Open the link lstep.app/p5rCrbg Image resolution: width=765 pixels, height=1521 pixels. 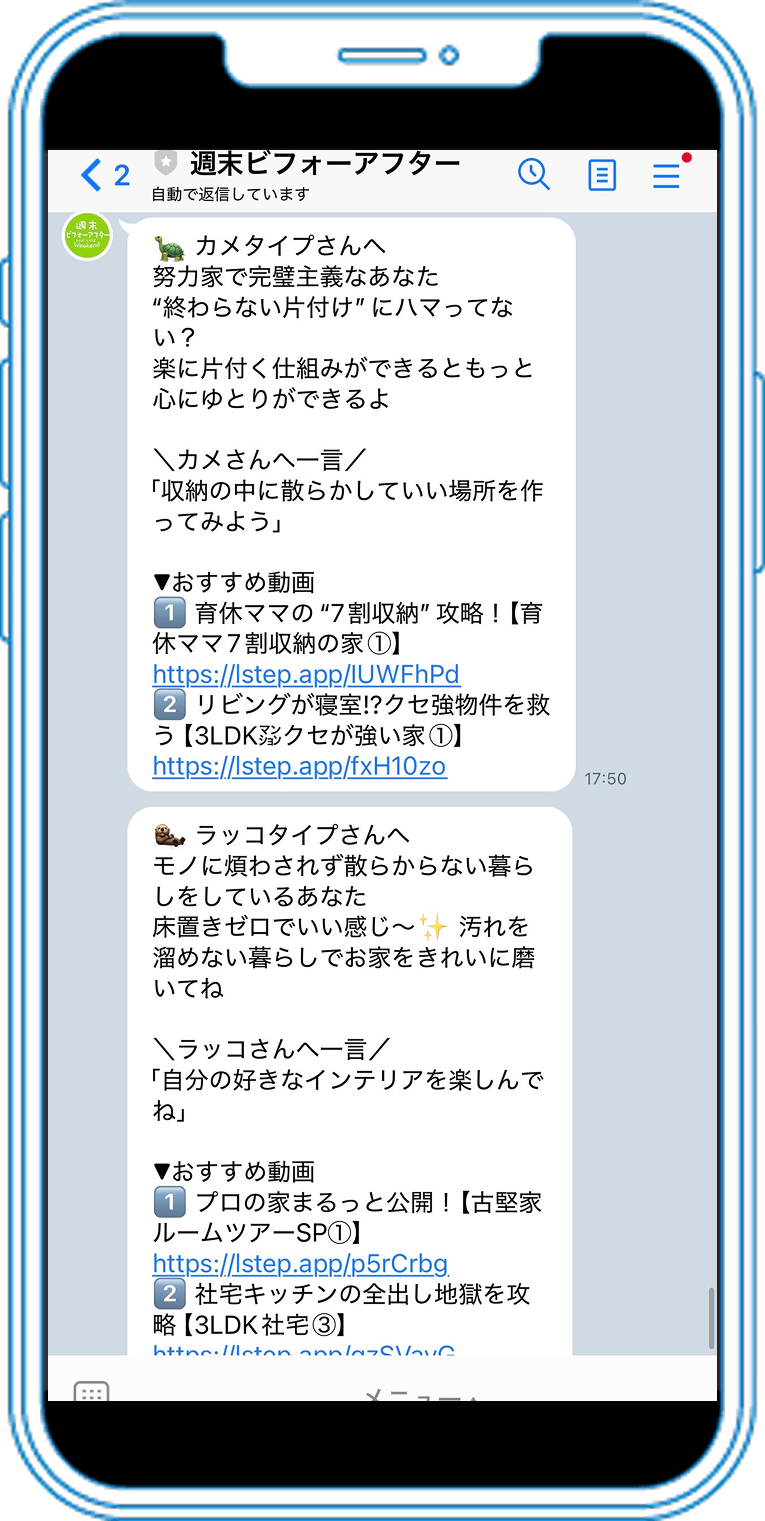pos(299,1264)
